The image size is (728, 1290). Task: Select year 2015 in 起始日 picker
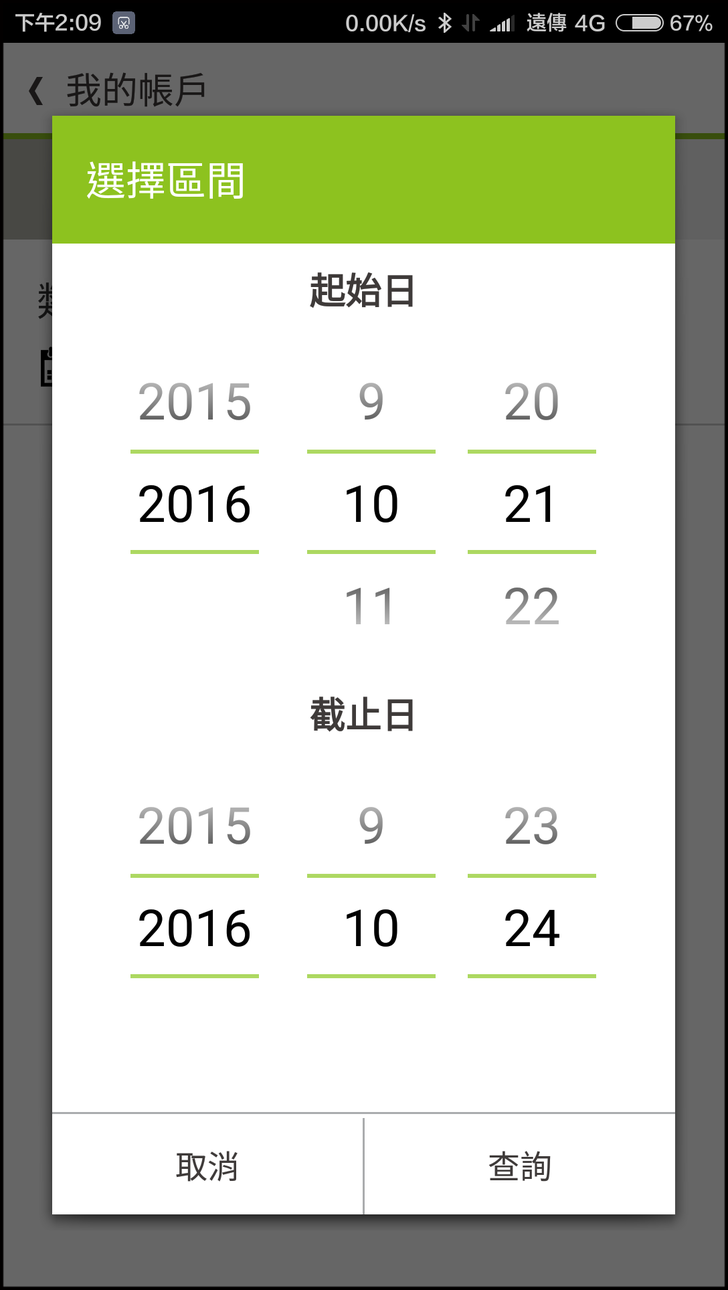point(194,402)
